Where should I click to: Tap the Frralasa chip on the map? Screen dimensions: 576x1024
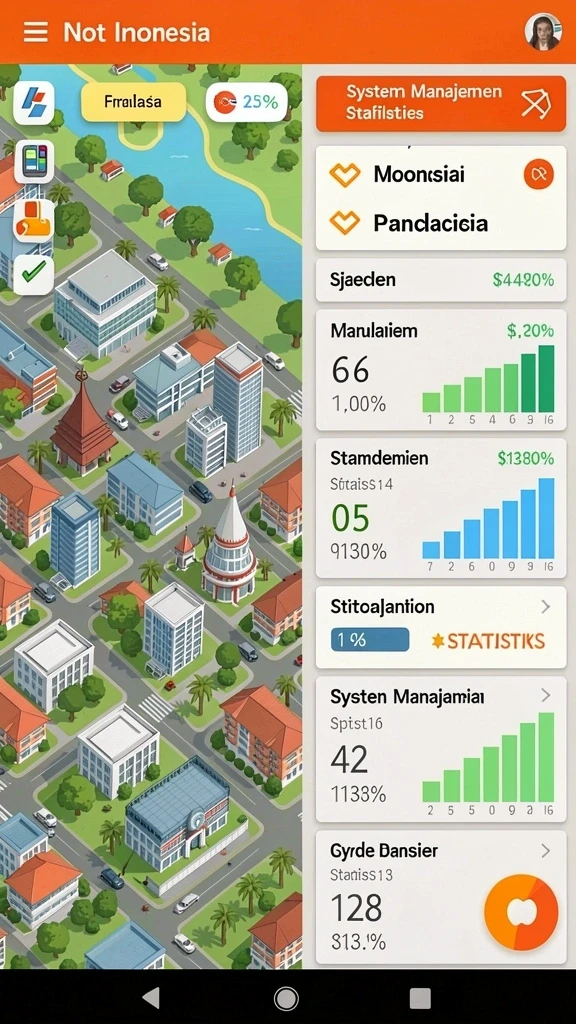[x=133, y=102]
